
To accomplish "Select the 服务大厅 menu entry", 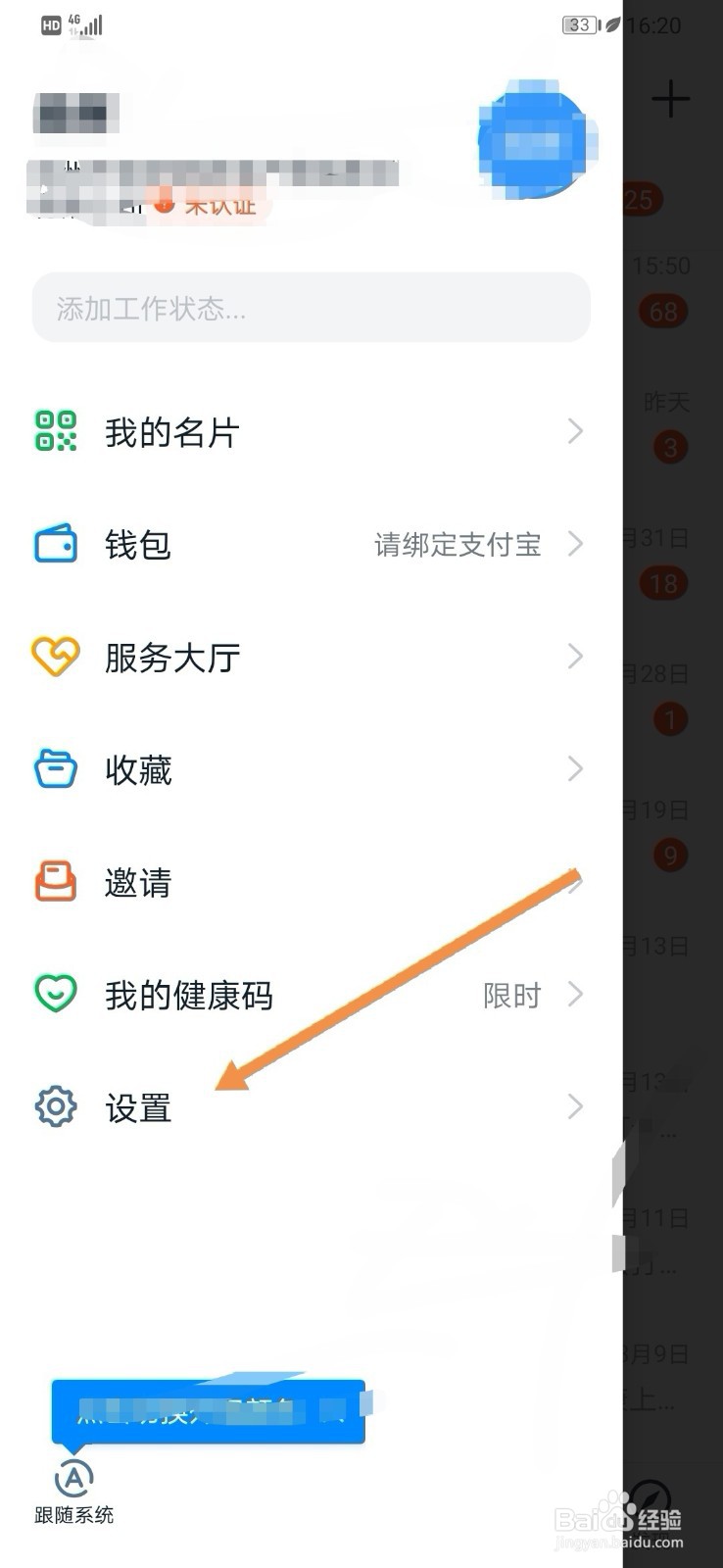I will [x=172, y=657].
